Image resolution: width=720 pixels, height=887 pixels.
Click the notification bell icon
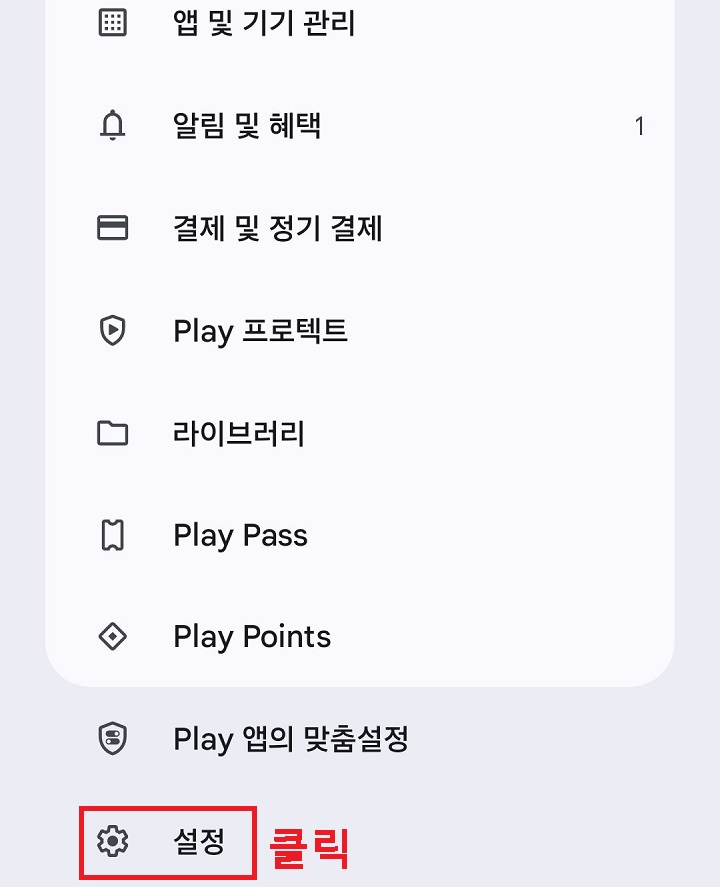tap(113, 126)
